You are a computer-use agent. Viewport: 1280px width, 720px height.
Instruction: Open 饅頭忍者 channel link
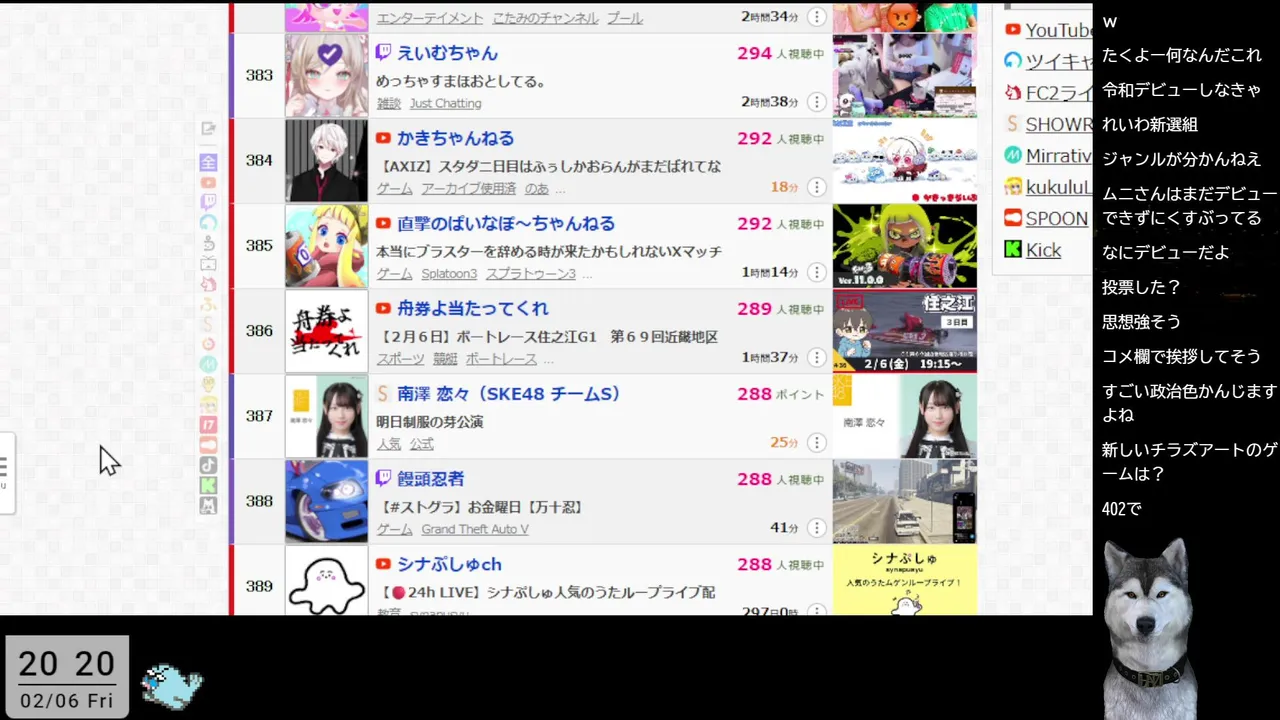[x=430, y=479]
